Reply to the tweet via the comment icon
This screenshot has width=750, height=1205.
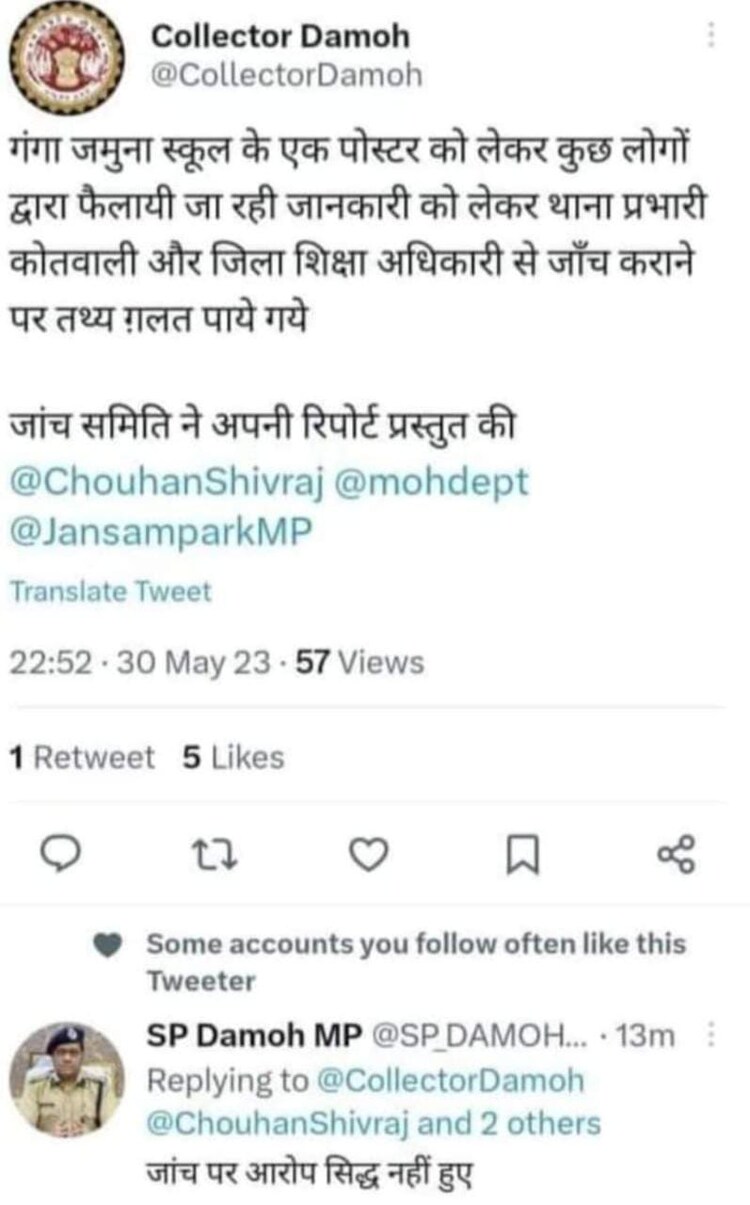tap(64, 854)
